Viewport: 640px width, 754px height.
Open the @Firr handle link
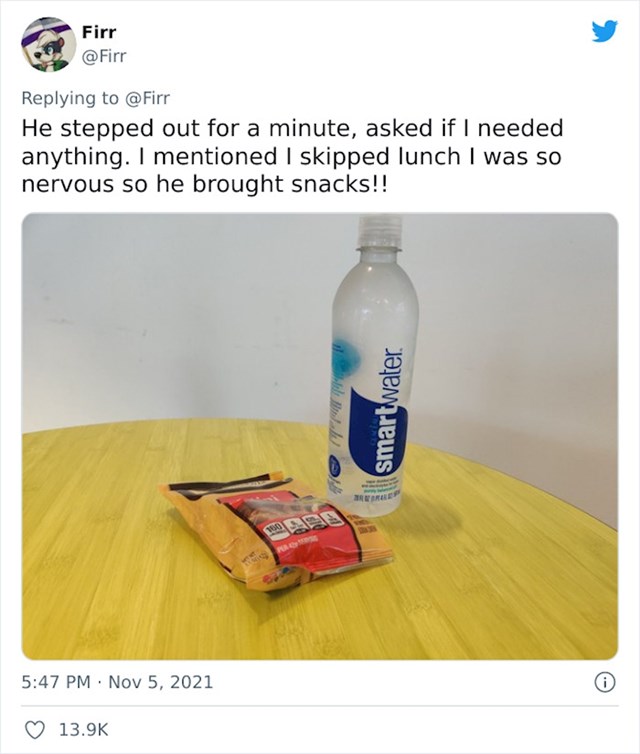[x=103, y=54]
